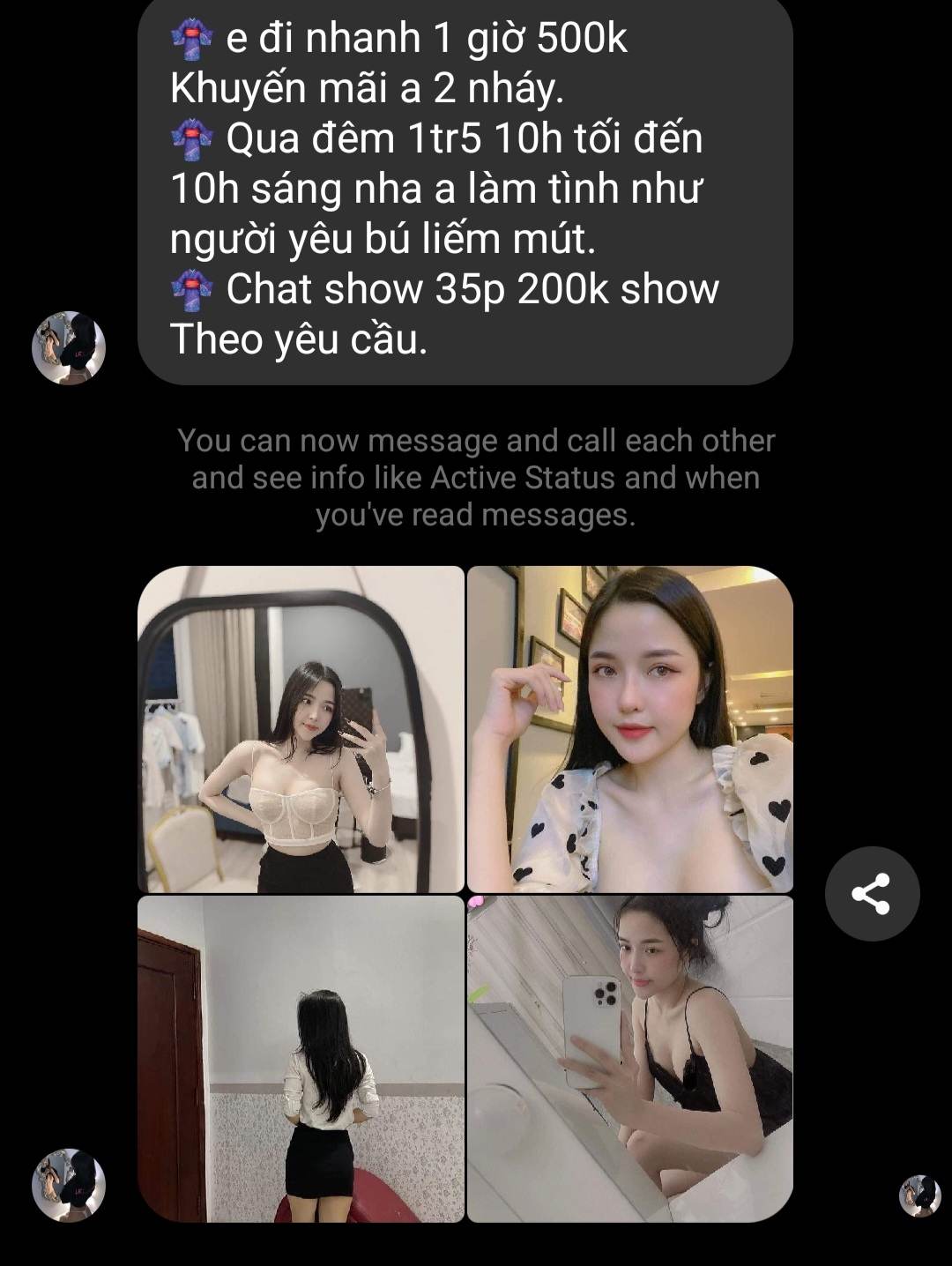The width and height of the screenshot is (952, 1266).
Task: Enlarge the selfie photo showing a white phone
Action: [629, 1059]
